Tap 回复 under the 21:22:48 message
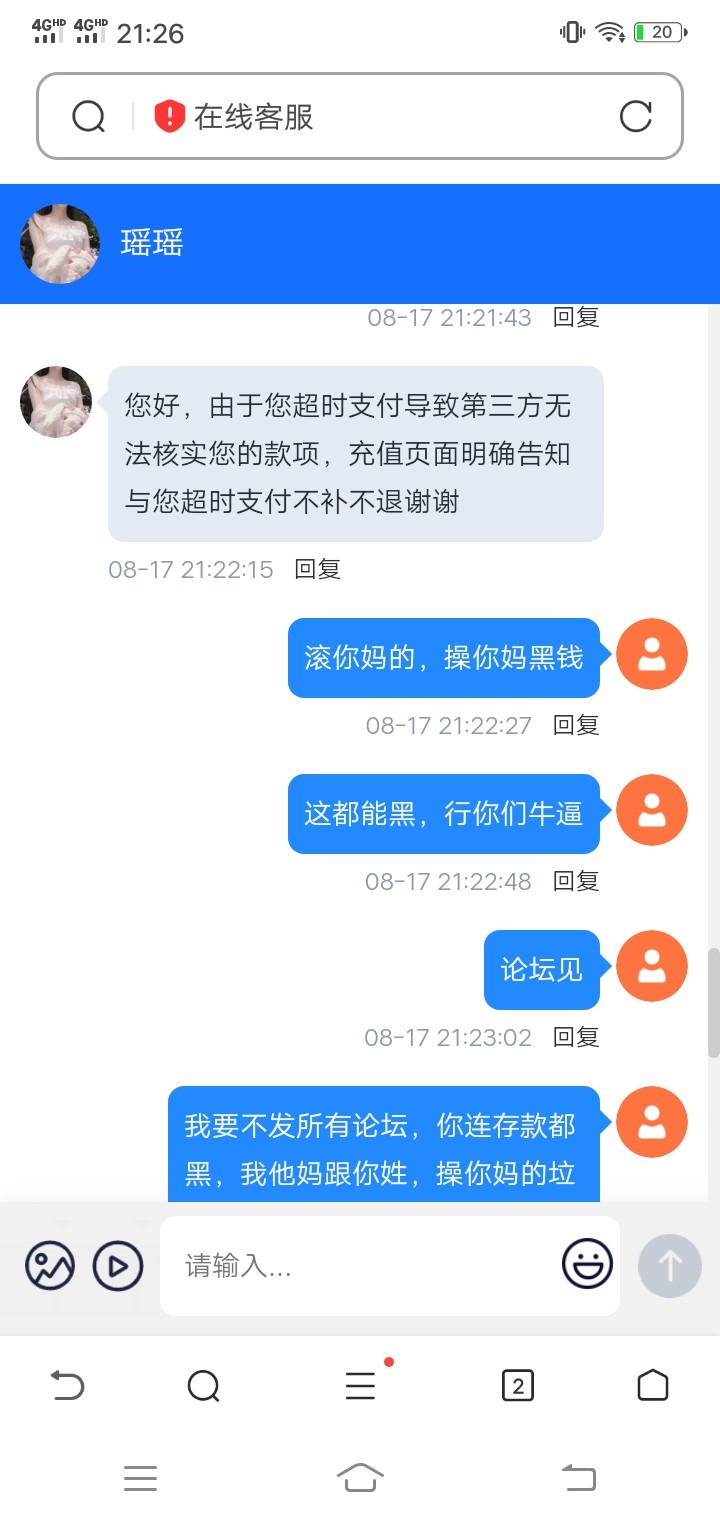This screenshot has height=1520, width=720. [x=576, y=881]
